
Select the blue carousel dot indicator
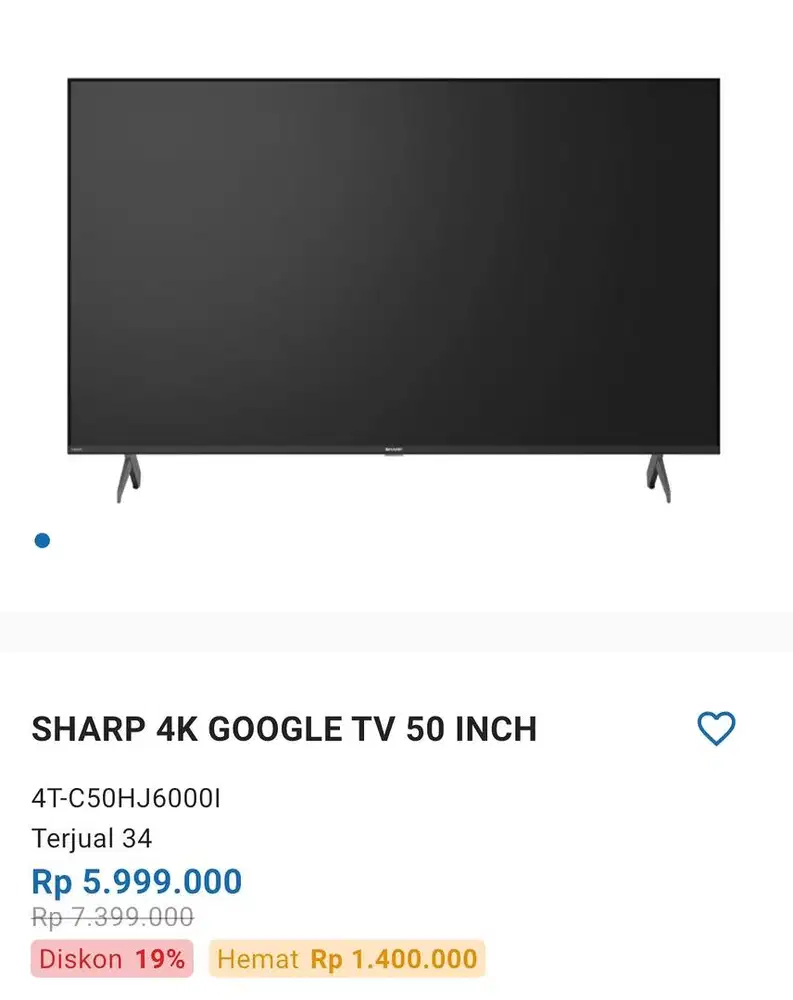click(x=42, y=540)
